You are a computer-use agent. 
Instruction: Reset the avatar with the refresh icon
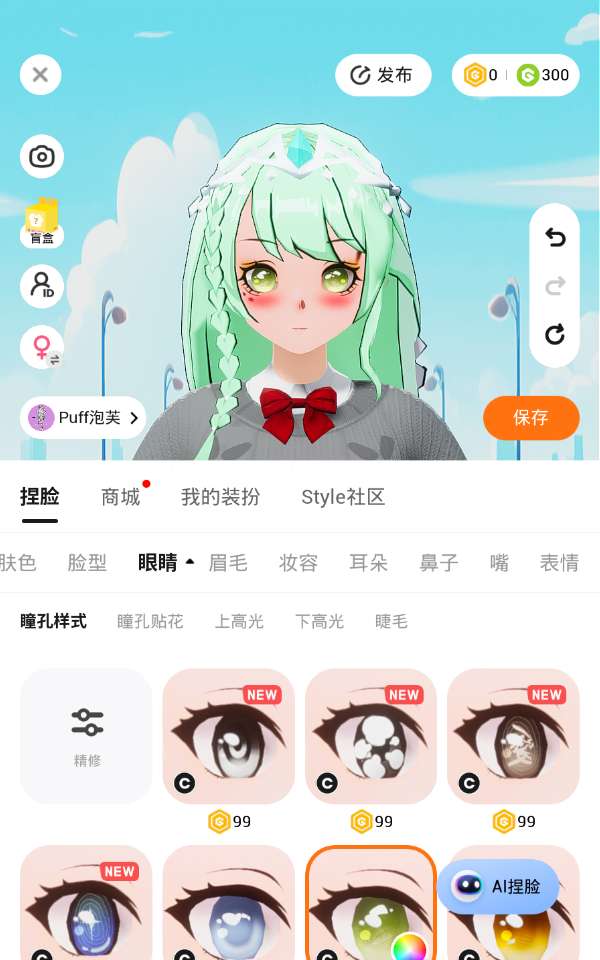tap(555, 335)
